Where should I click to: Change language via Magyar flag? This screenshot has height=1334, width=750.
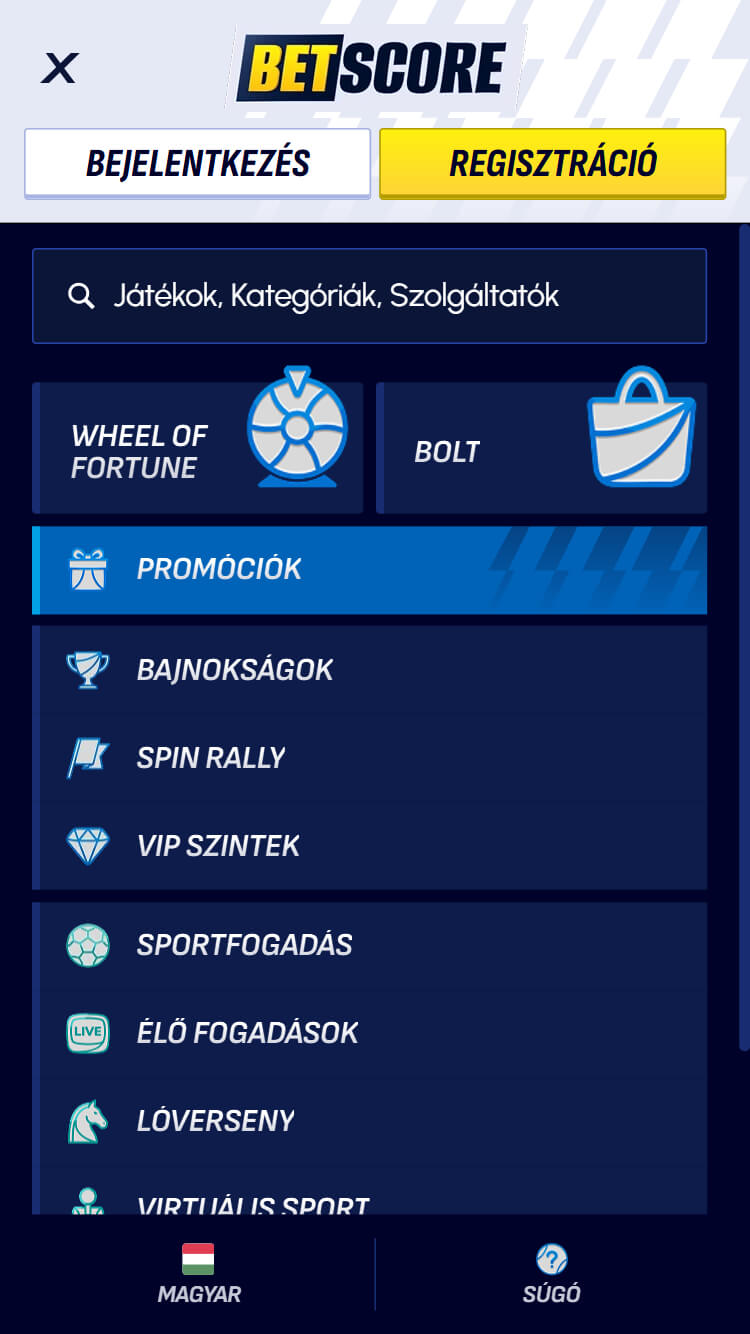198,1274
